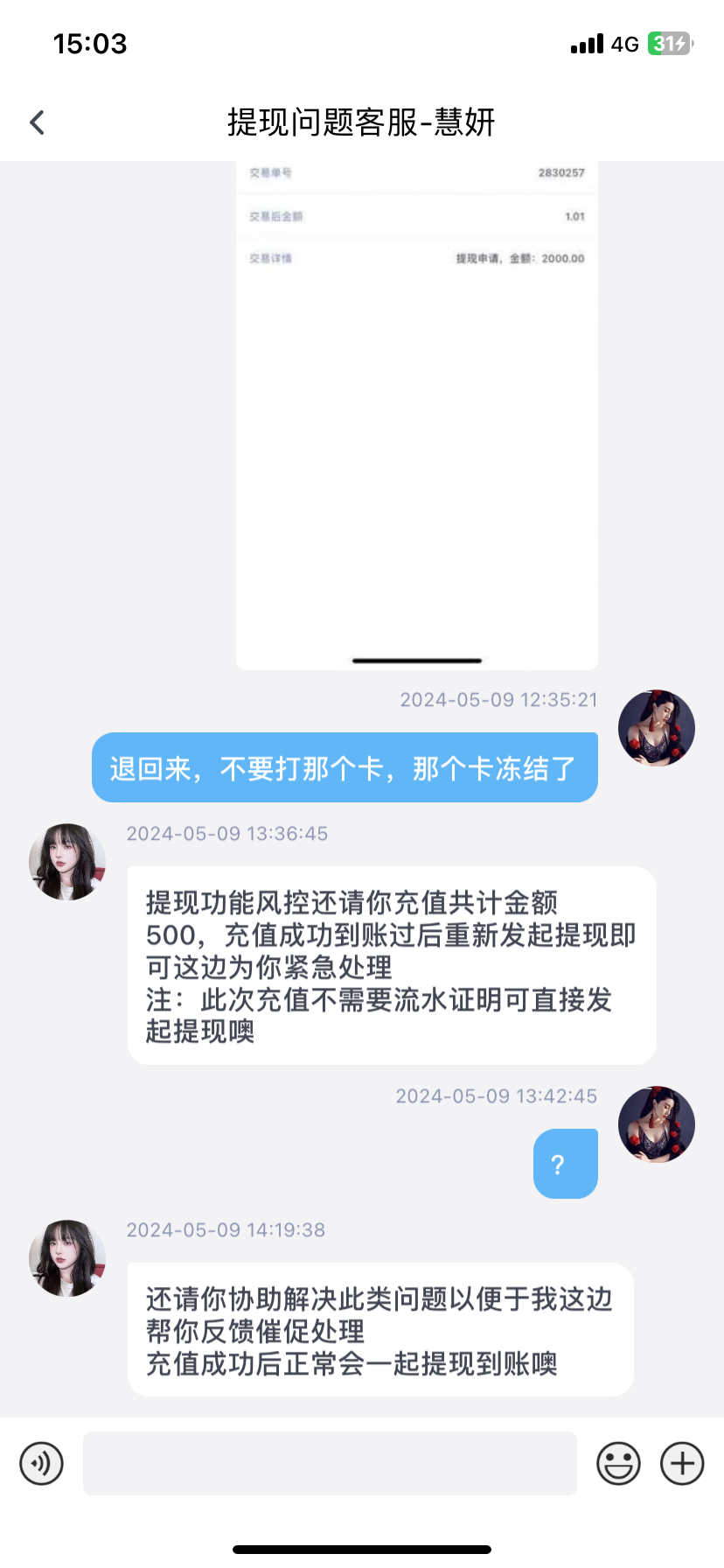
Task: Tap your own avatar beside the blue bubble
Action: [656, 728]
